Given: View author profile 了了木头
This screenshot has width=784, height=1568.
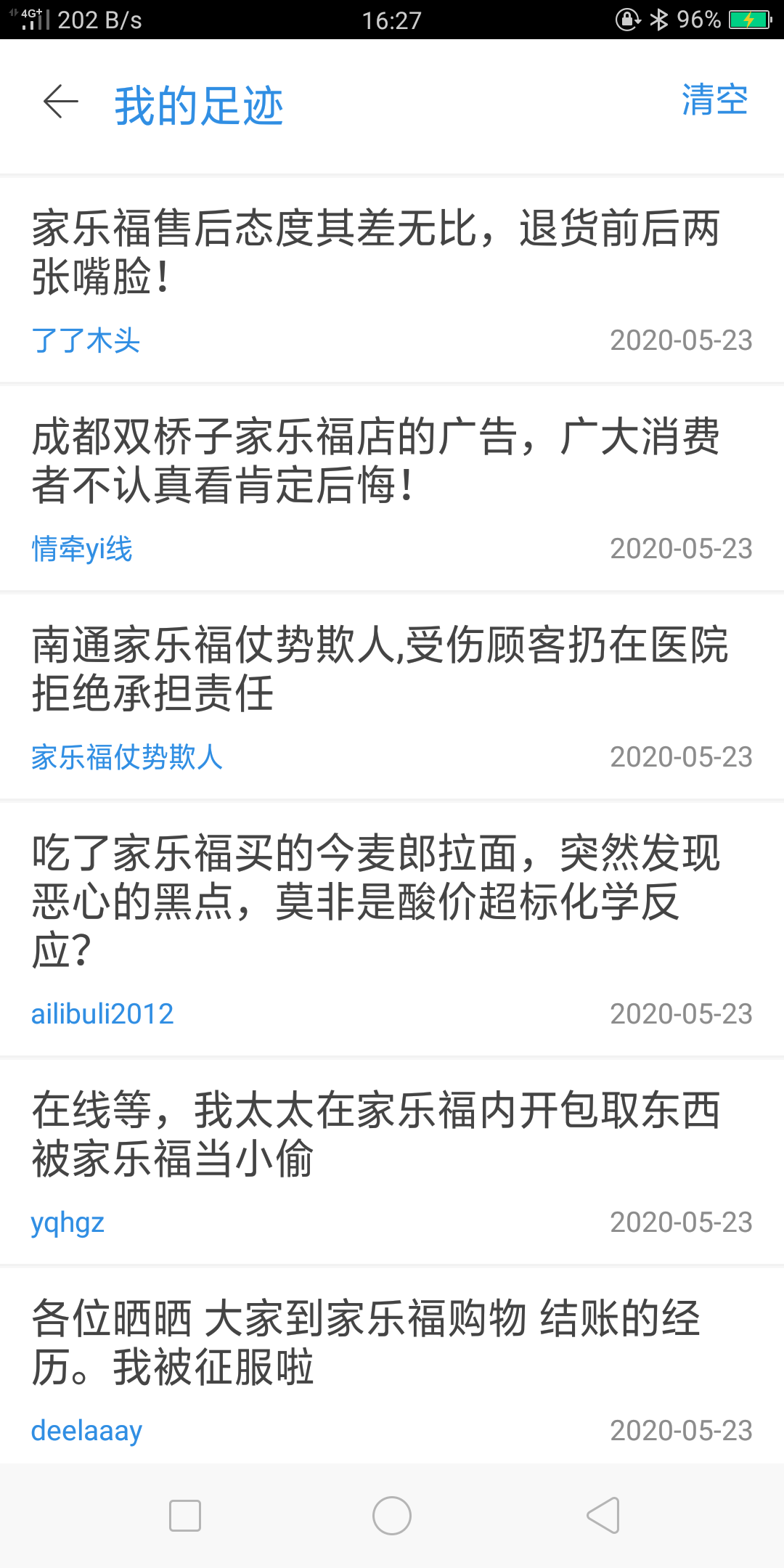Looking at the screenshot, I should tap(86, 340).
